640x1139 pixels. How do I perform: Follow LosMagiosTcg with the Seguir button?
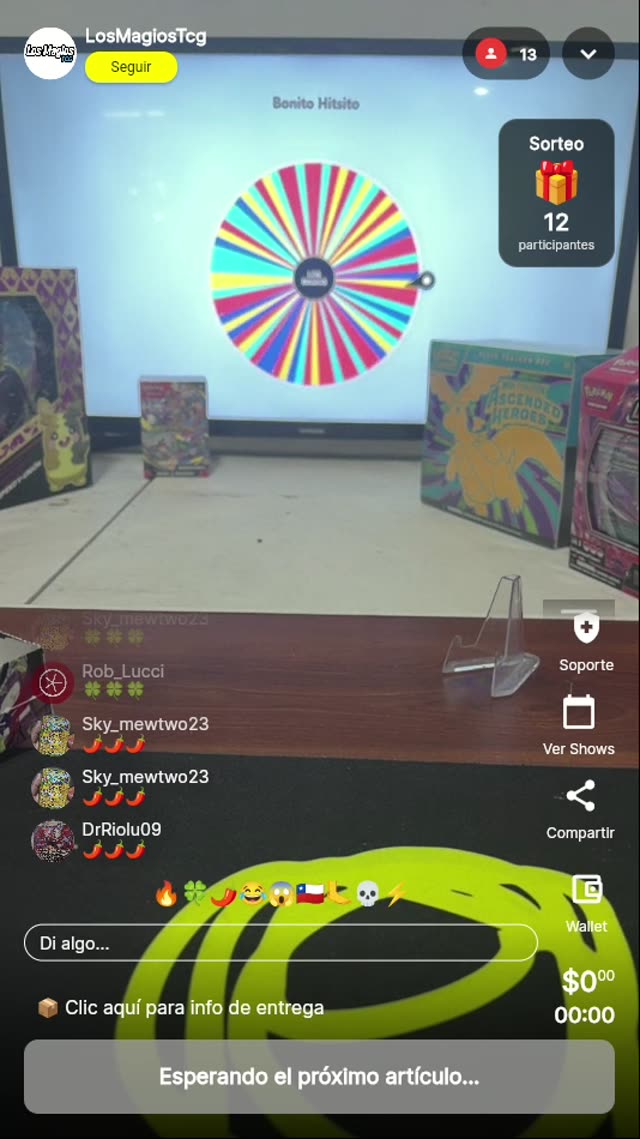[x=131, y=67]
